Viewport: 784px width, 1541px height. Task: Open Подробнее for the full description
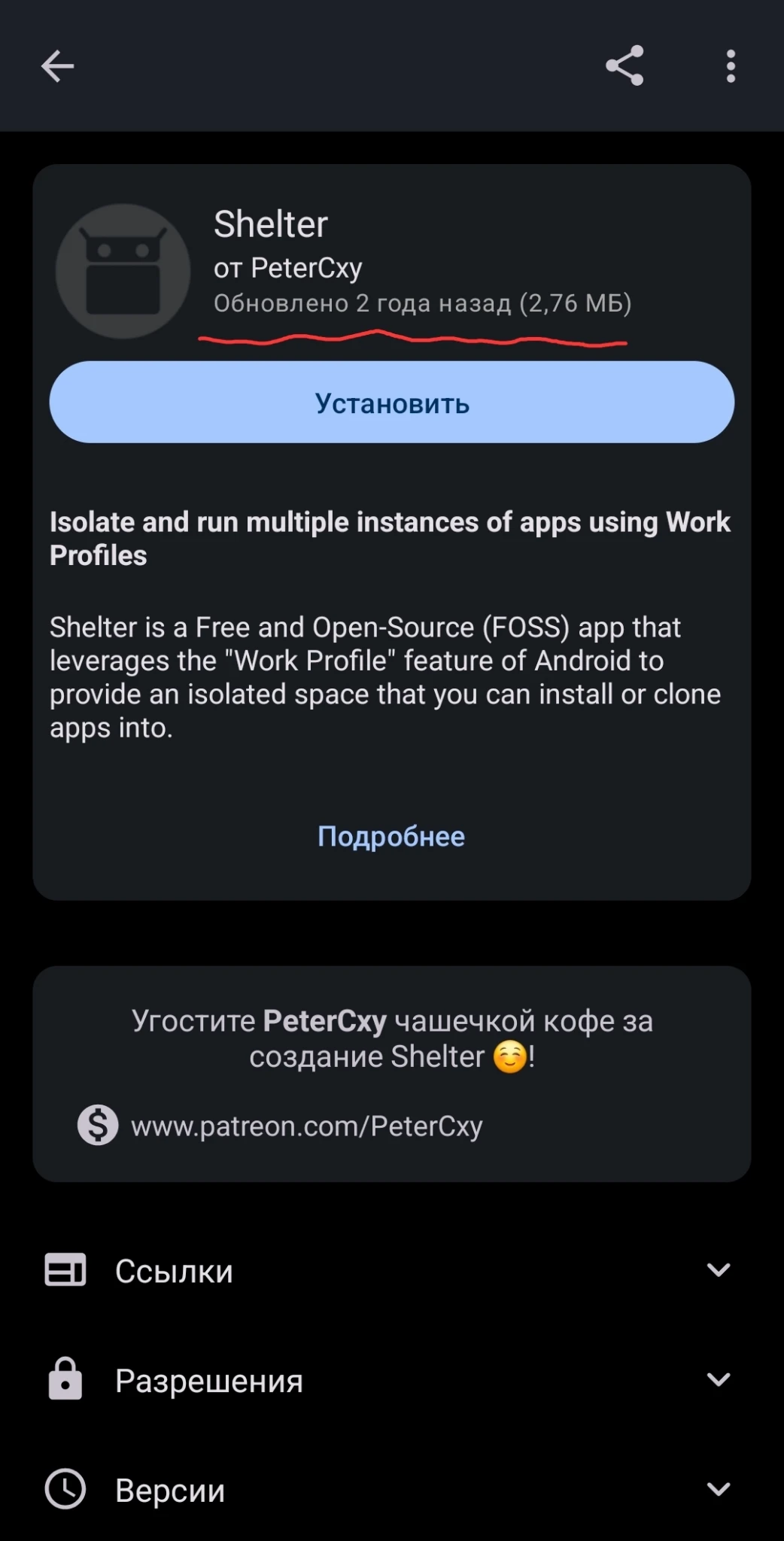click(391, 837)
